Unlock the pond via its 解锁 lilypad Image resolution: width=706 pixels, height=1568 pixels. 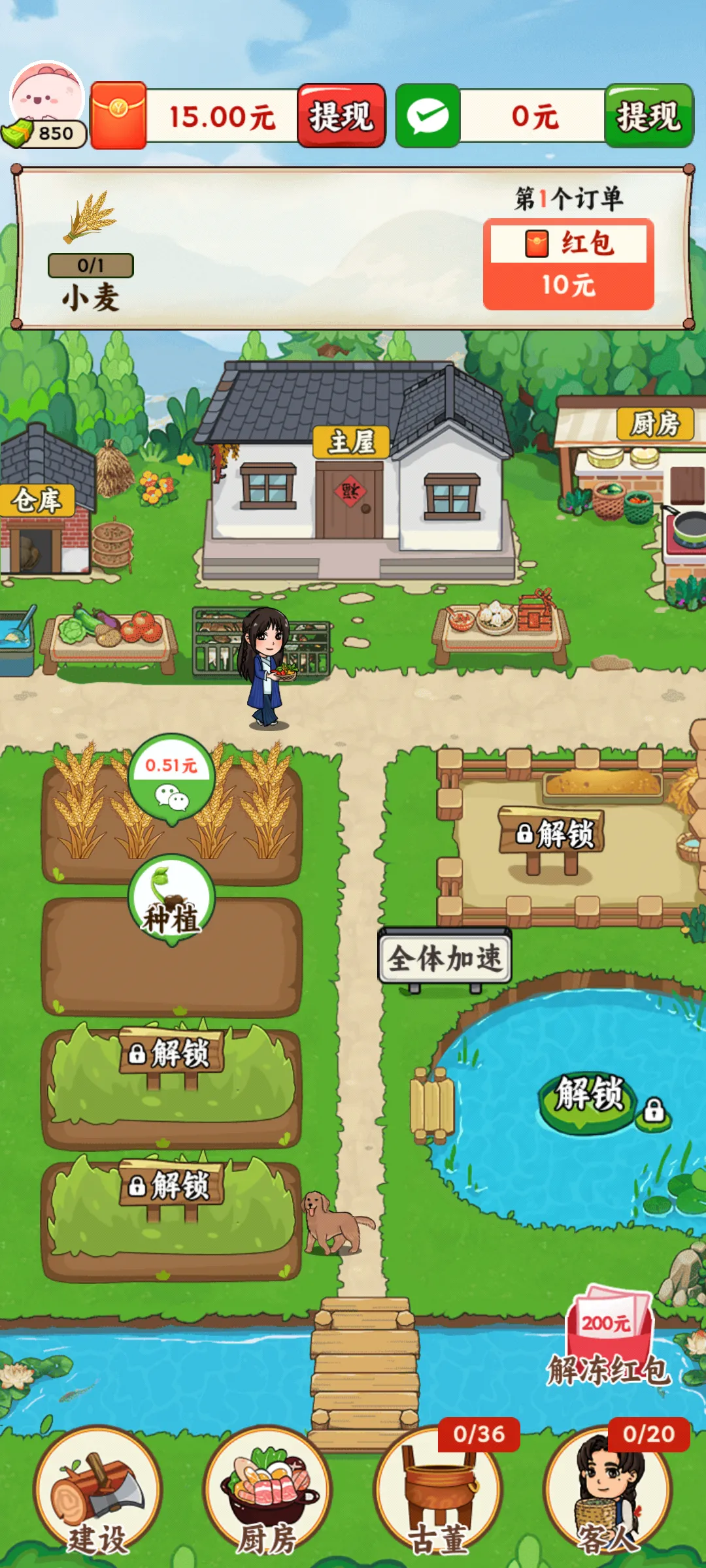click(588, 1094)
